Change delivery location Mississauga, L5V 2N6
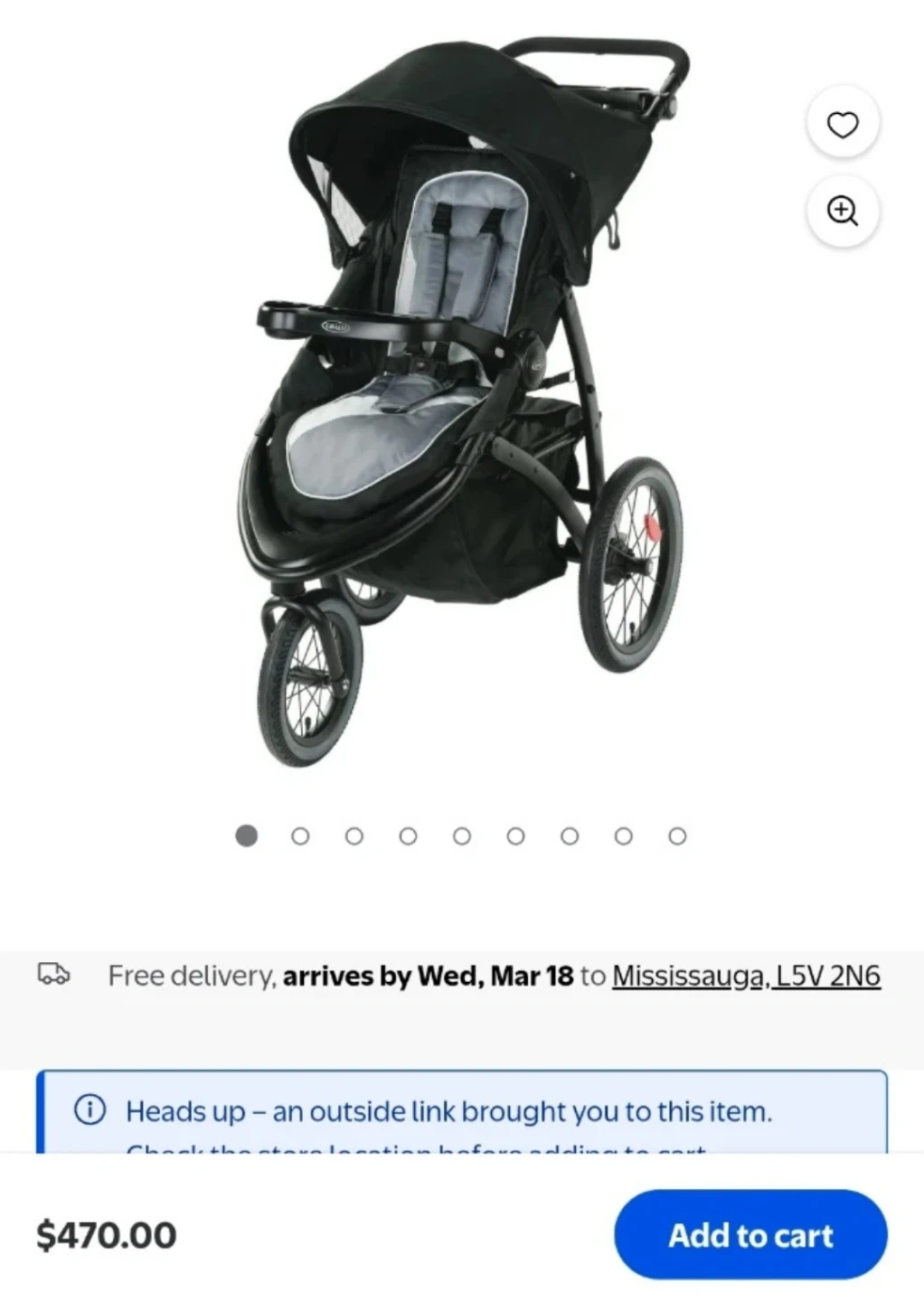 (746, 976)
